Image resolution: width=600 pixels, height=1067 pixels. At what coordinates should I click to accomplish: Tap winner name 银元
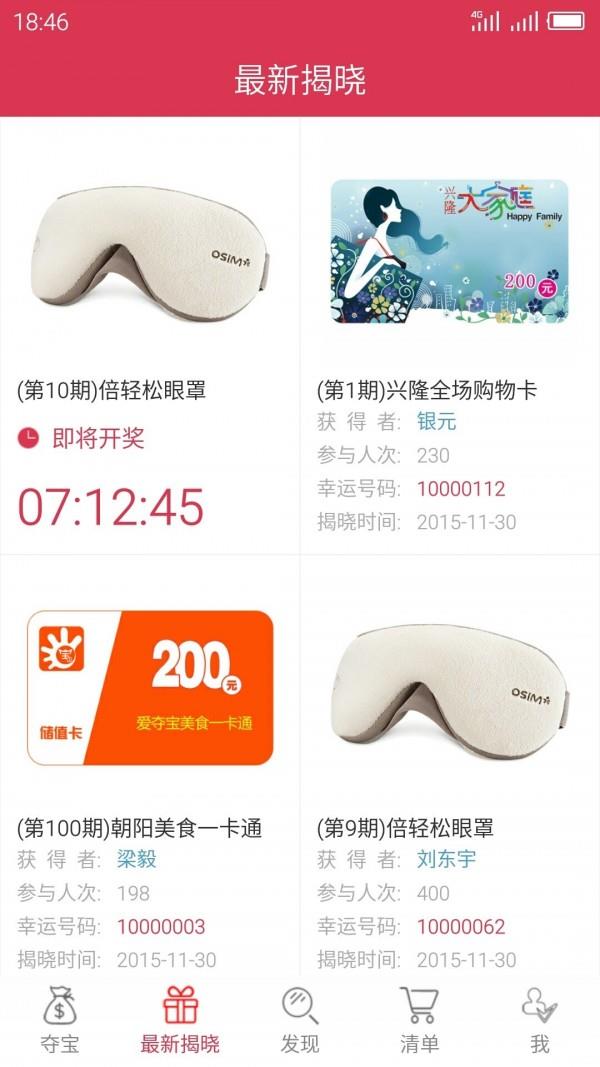437,422
